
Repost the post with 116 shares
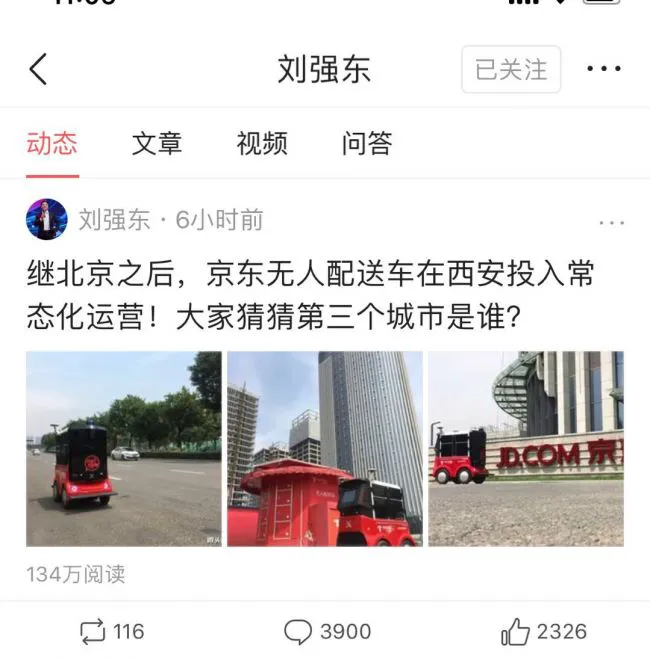pyautogui.click(x=112, y=631)
